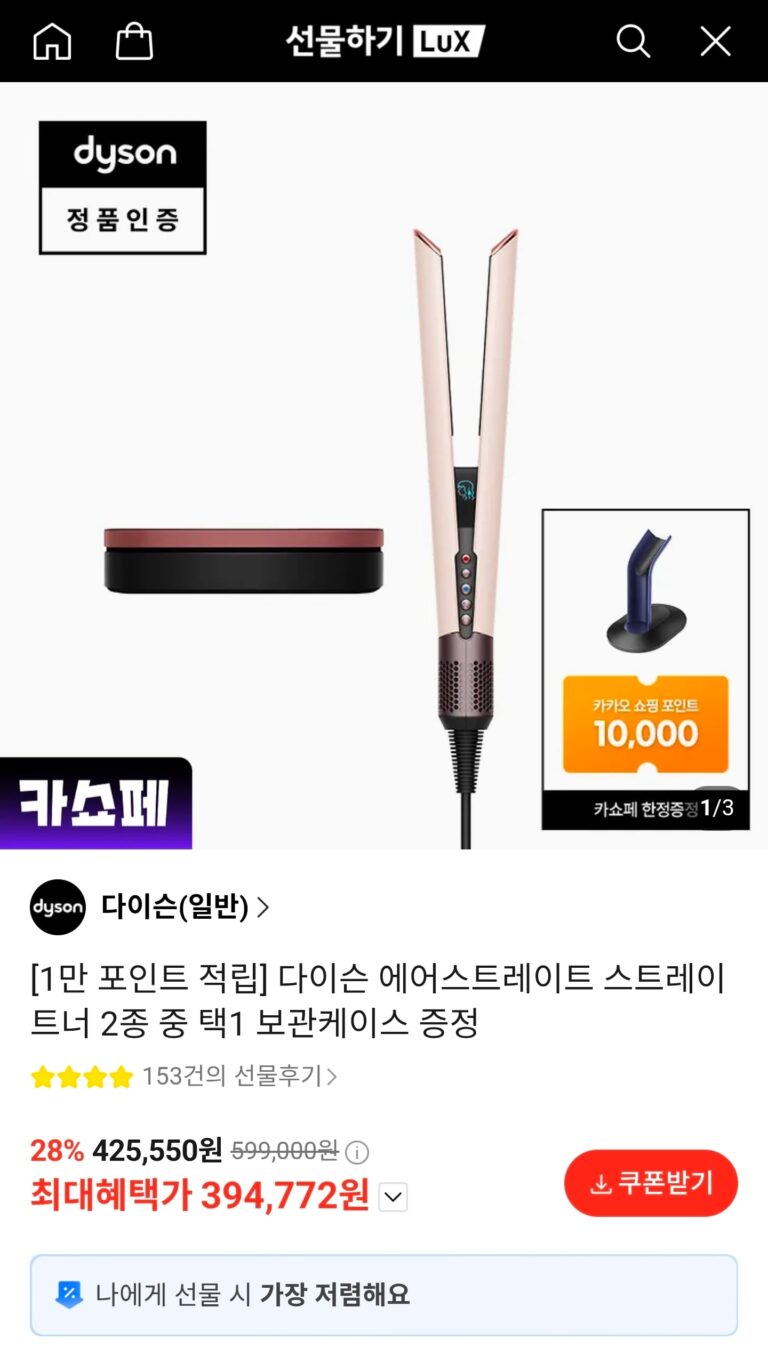Screen dimensions: 768x1356
Task: Open the search icon
Action: (633, 41)
